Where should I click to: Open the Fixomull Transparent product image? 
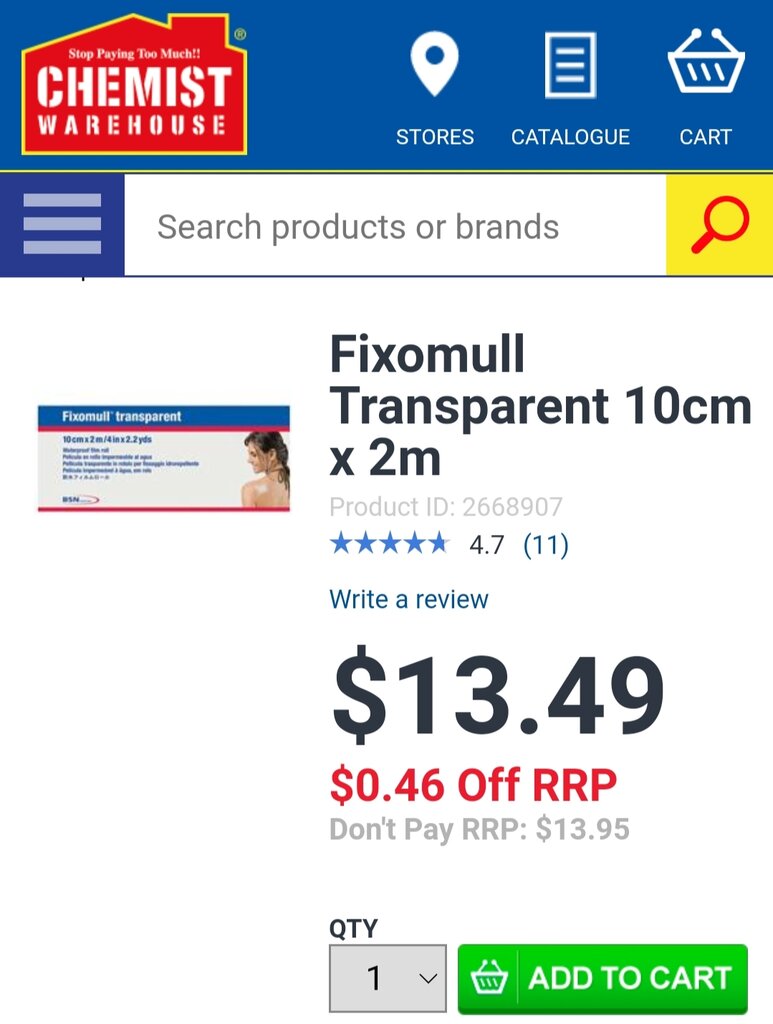point(164,458)
